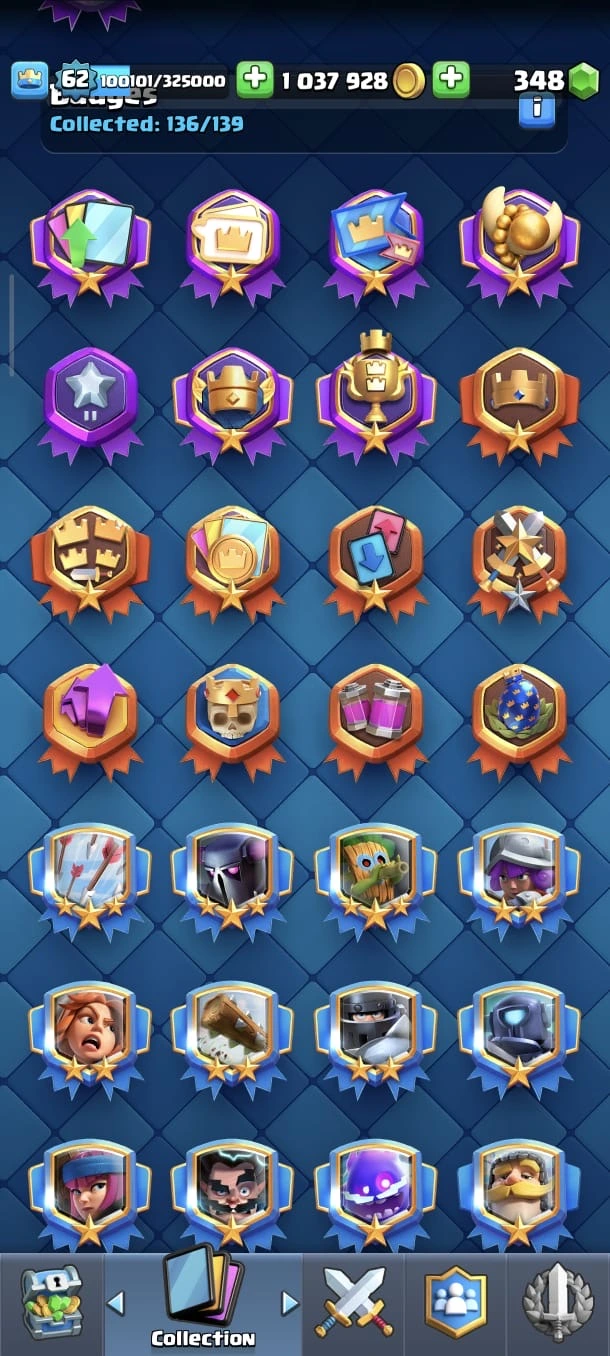The image size is (610, 1356).
Task: Open the badges info button
Action: 537,108
